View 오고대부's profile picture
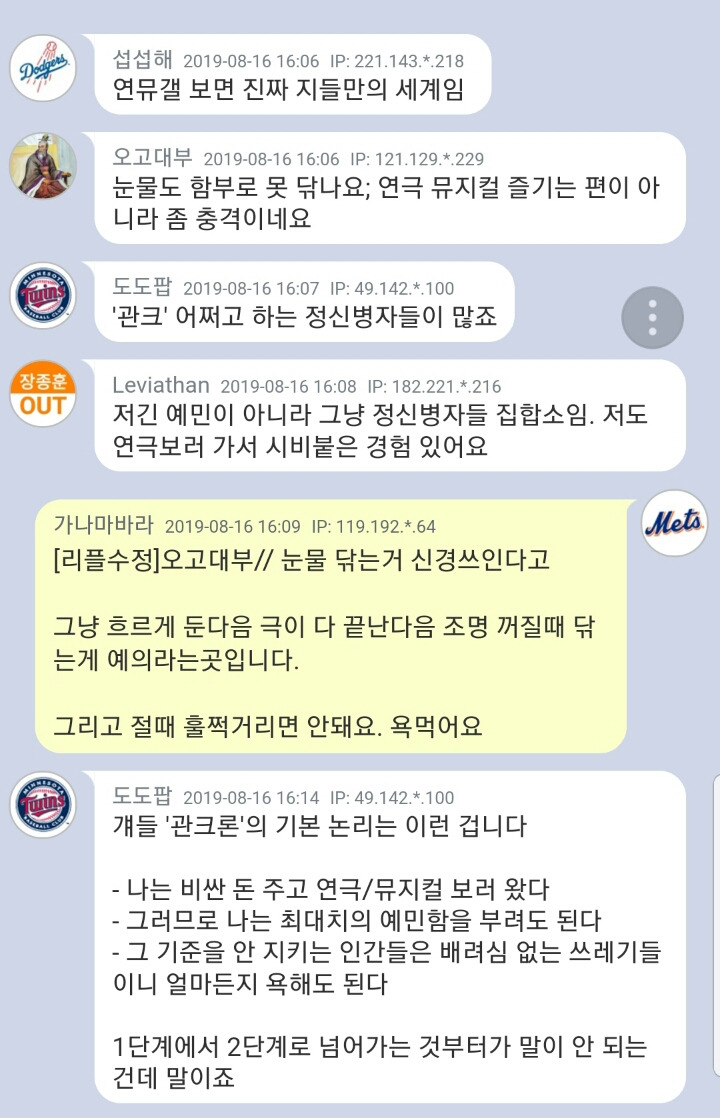The image size is (720, 1118). point(43,166)
